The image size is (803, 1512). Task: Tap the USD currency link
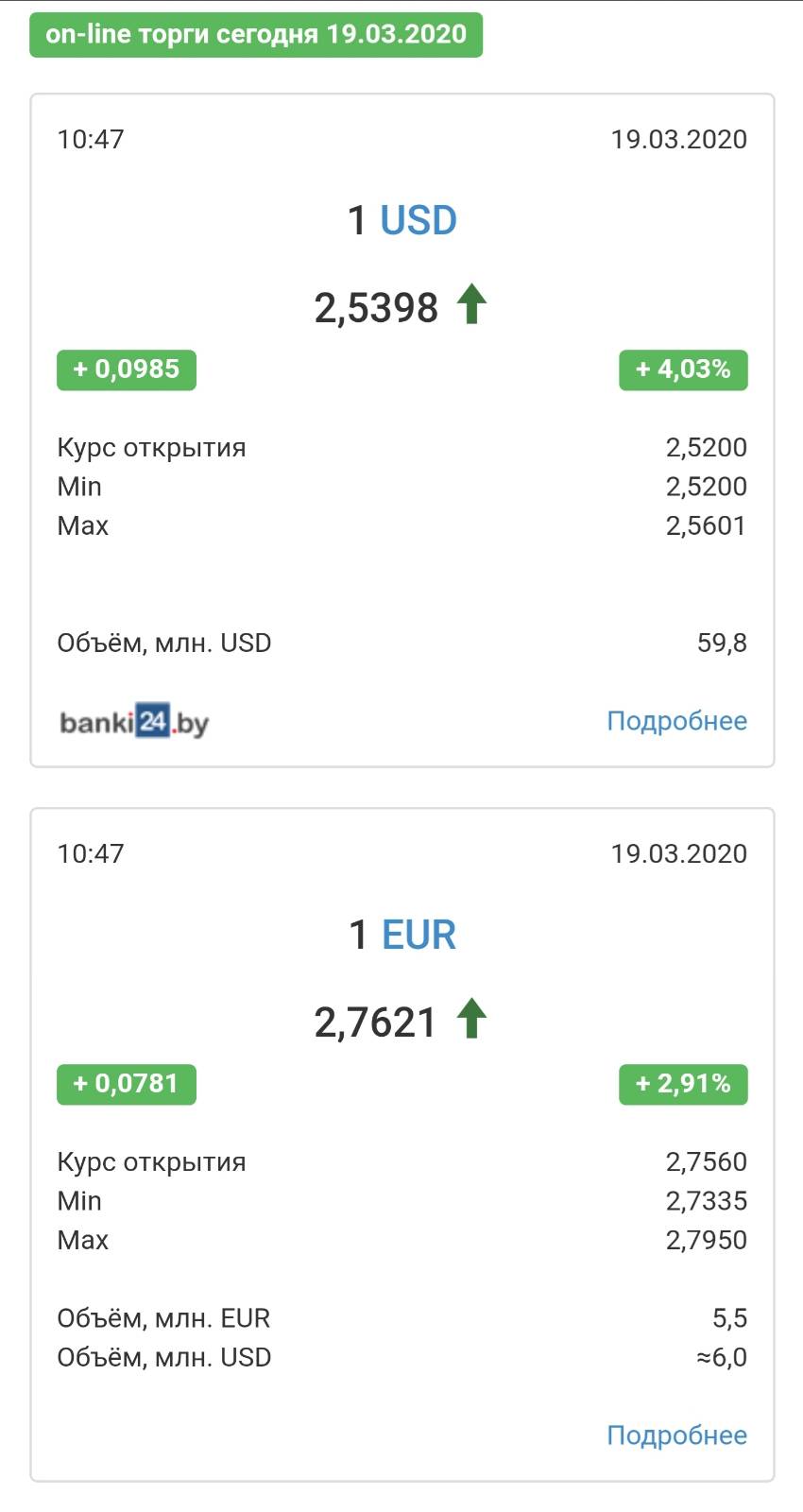point(419,220)
